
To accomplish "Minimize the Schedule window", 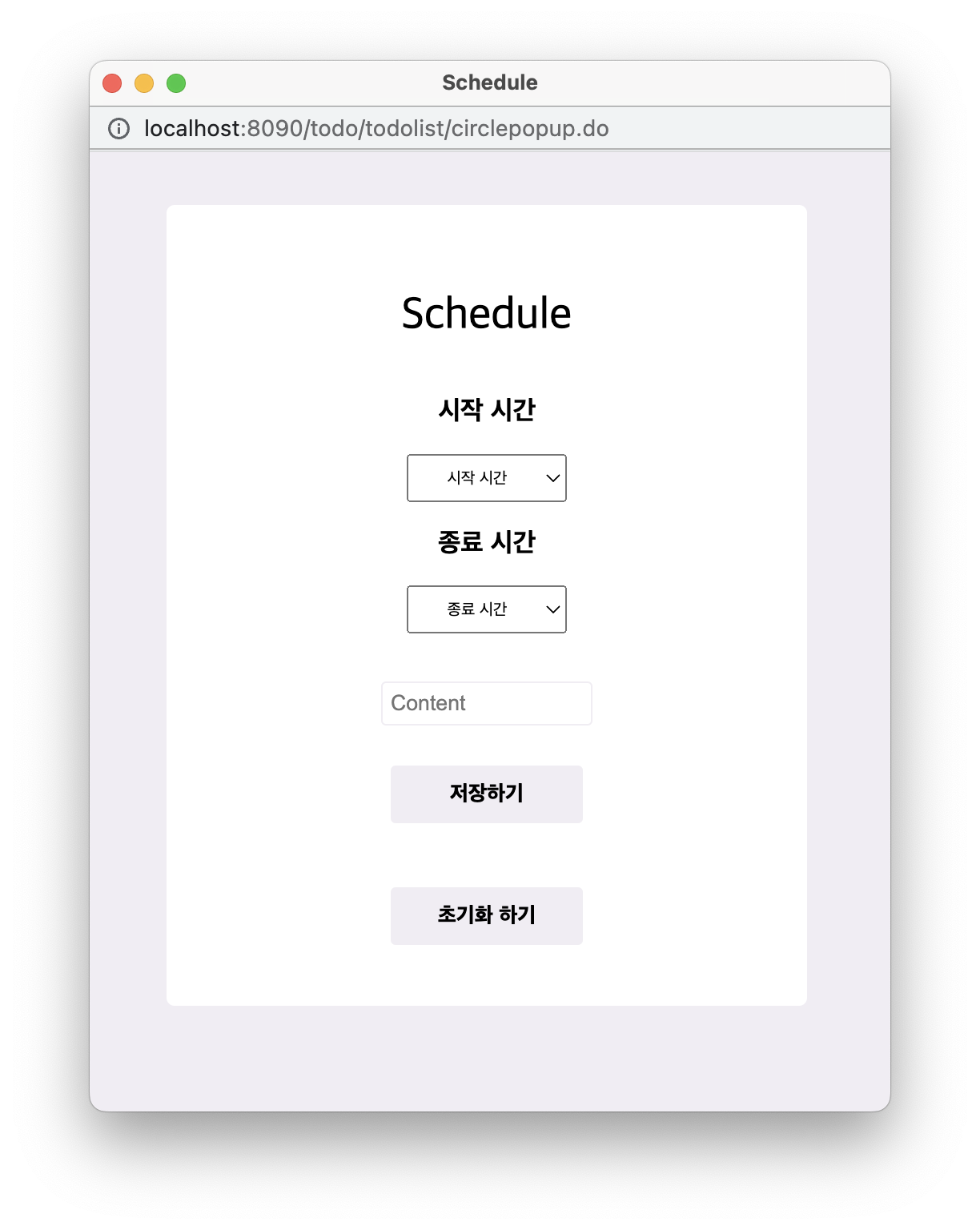I will pos(144,83).
